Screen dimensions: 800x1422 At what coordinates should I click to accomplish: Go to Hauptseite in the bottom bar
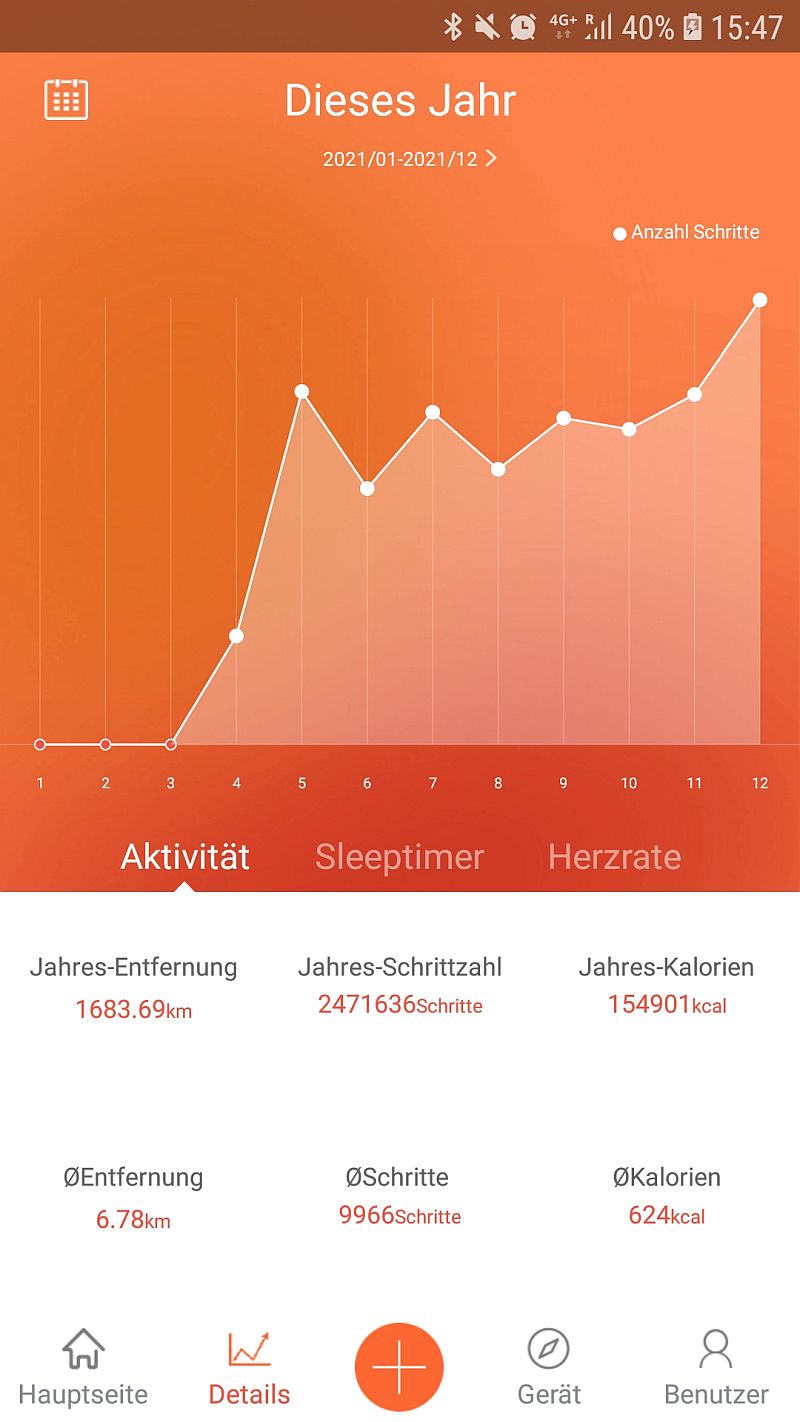point(83,1368)
